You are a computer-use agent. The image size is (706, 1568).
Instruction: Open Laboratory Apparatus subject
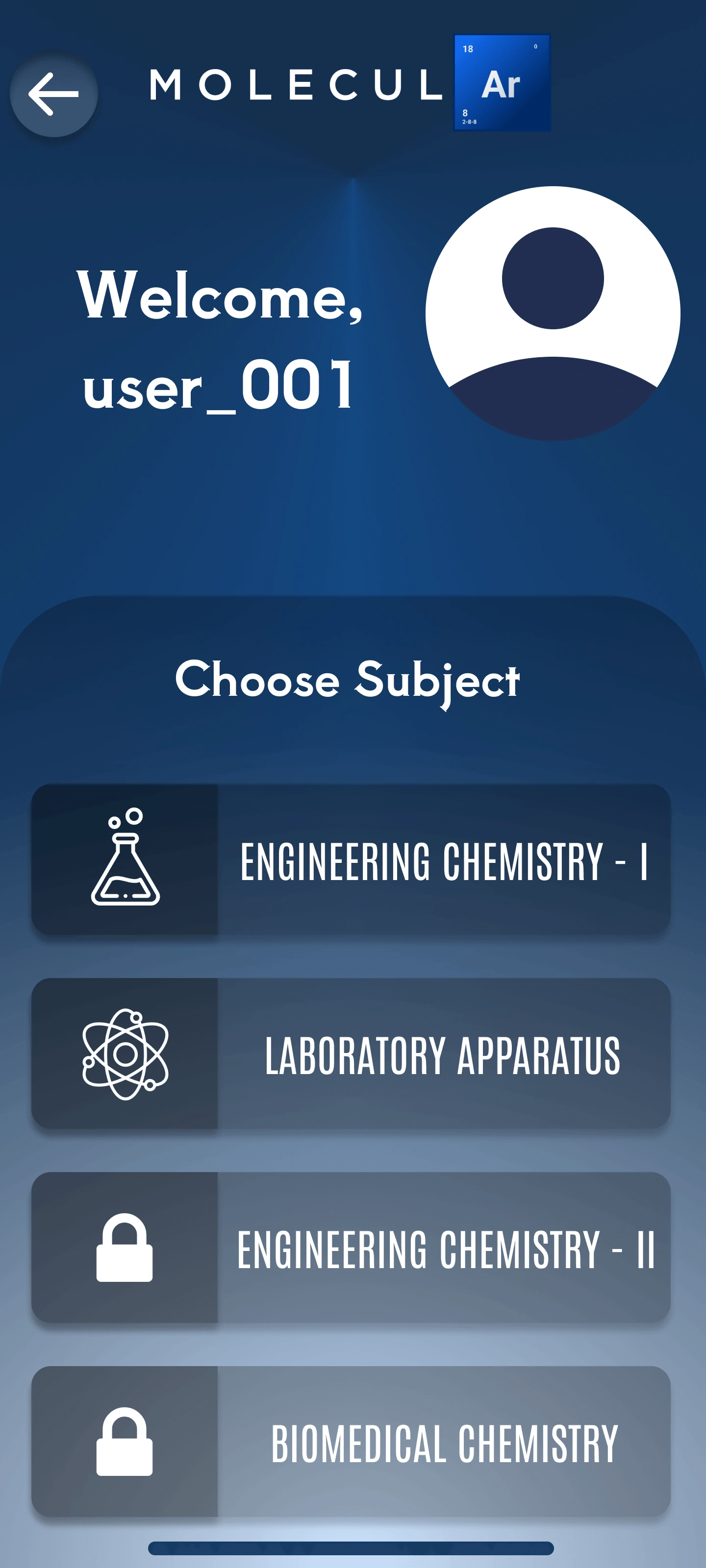point(351,1053)
